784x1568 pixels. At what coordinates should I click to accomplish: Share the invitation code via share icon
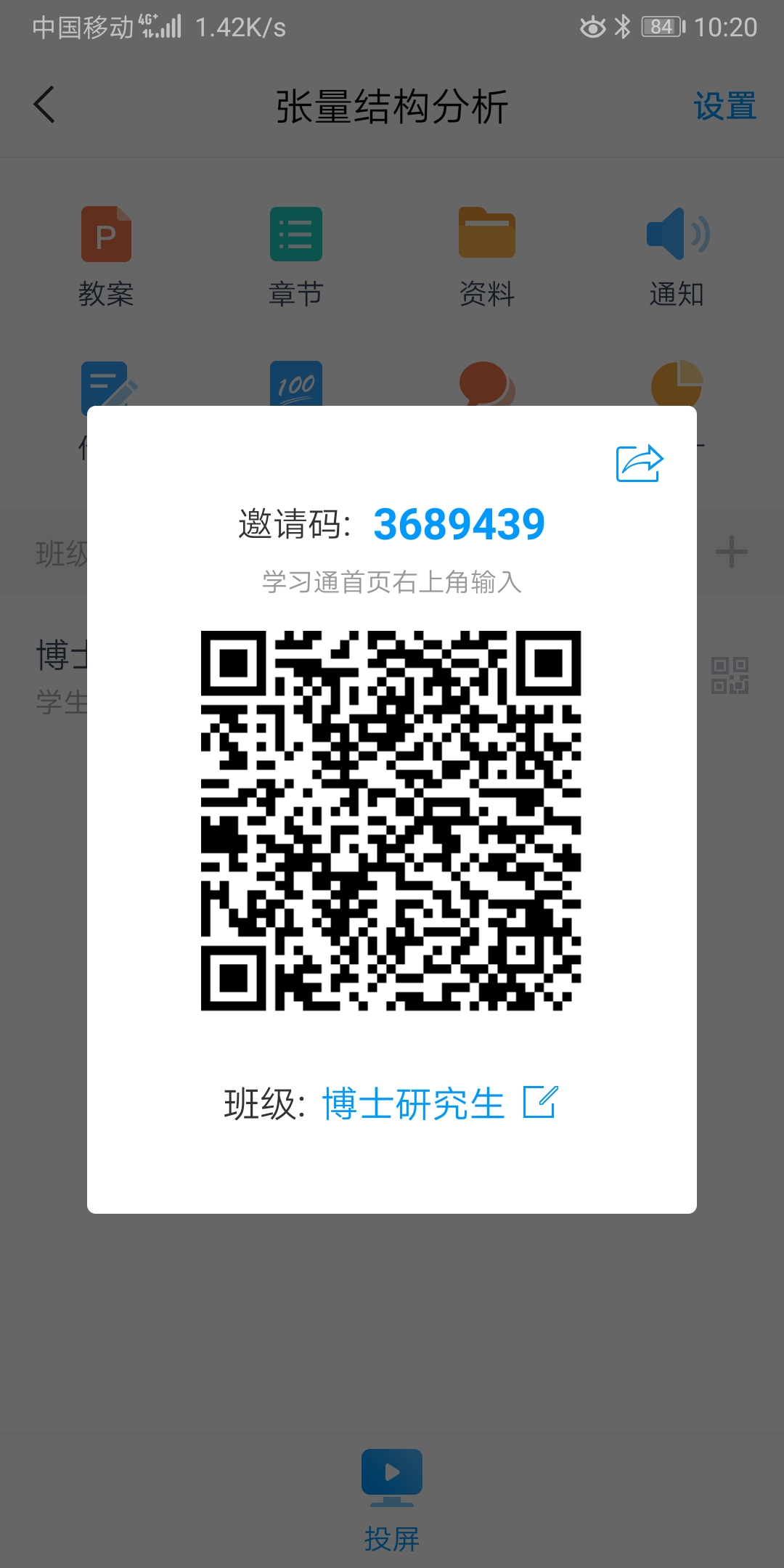click(640, 463)
